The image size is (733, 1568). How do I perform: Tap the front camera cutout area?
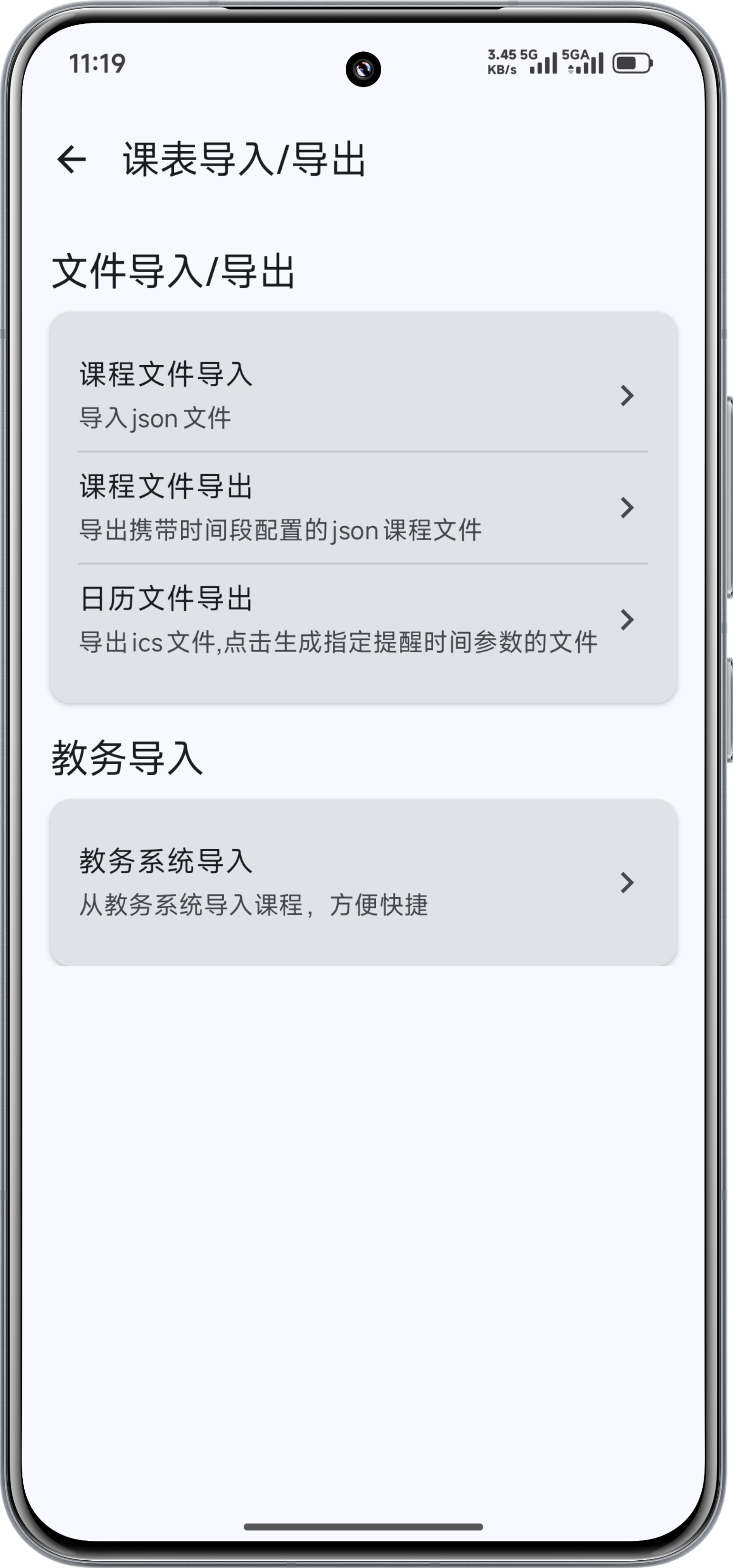[x=364, y=68]
